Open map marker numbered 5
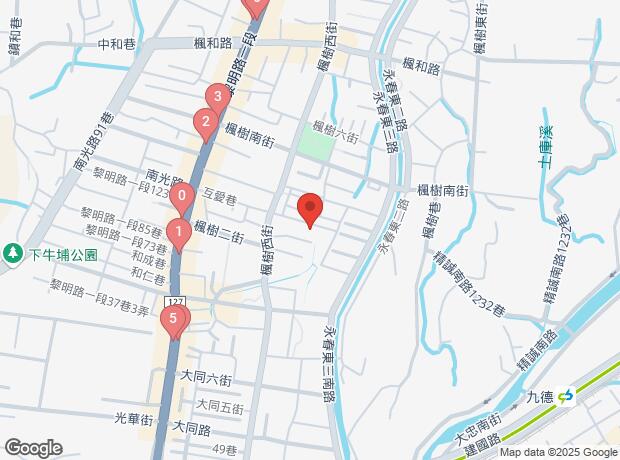This screenshot has width=620, height=460. click(174, 321)
